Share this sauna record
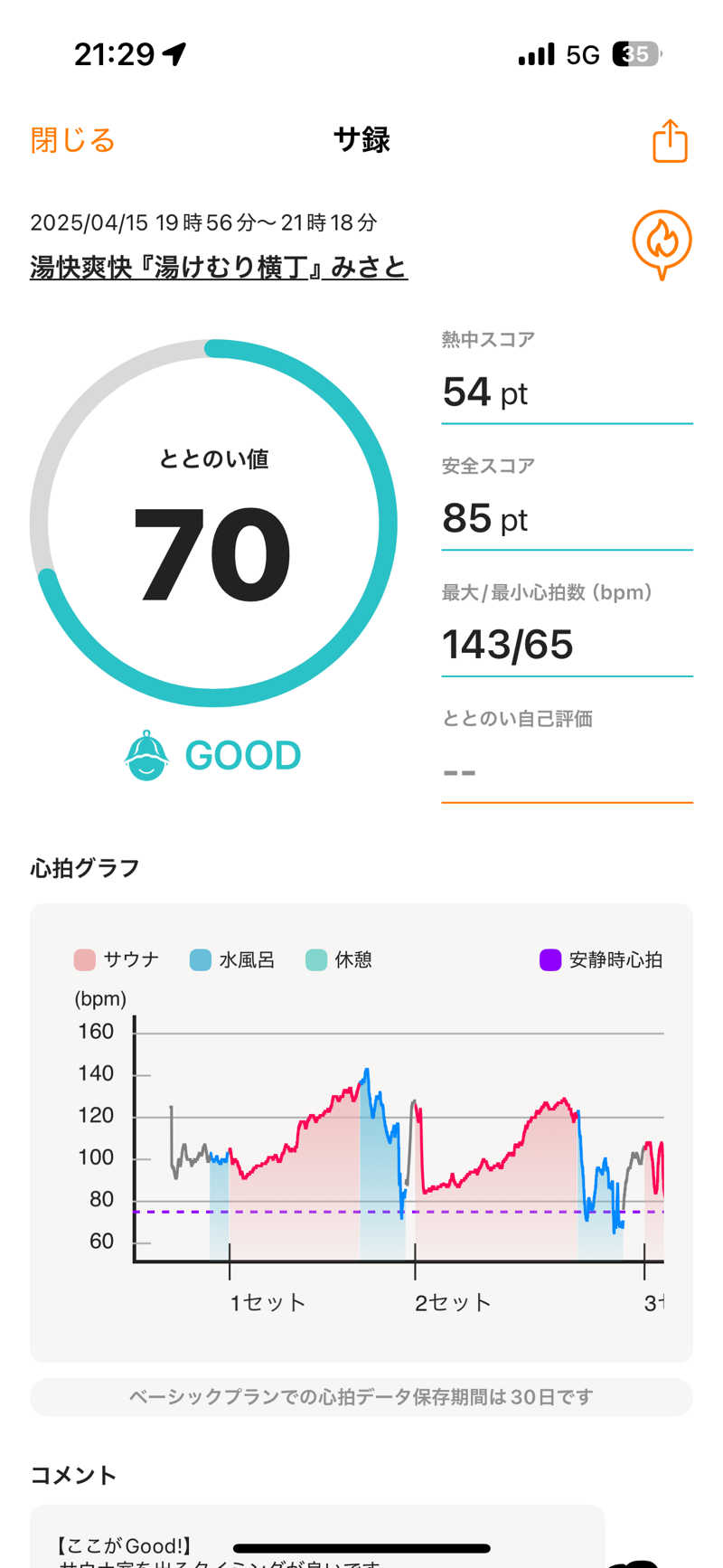723x1568 pixels. coord(670,141)
